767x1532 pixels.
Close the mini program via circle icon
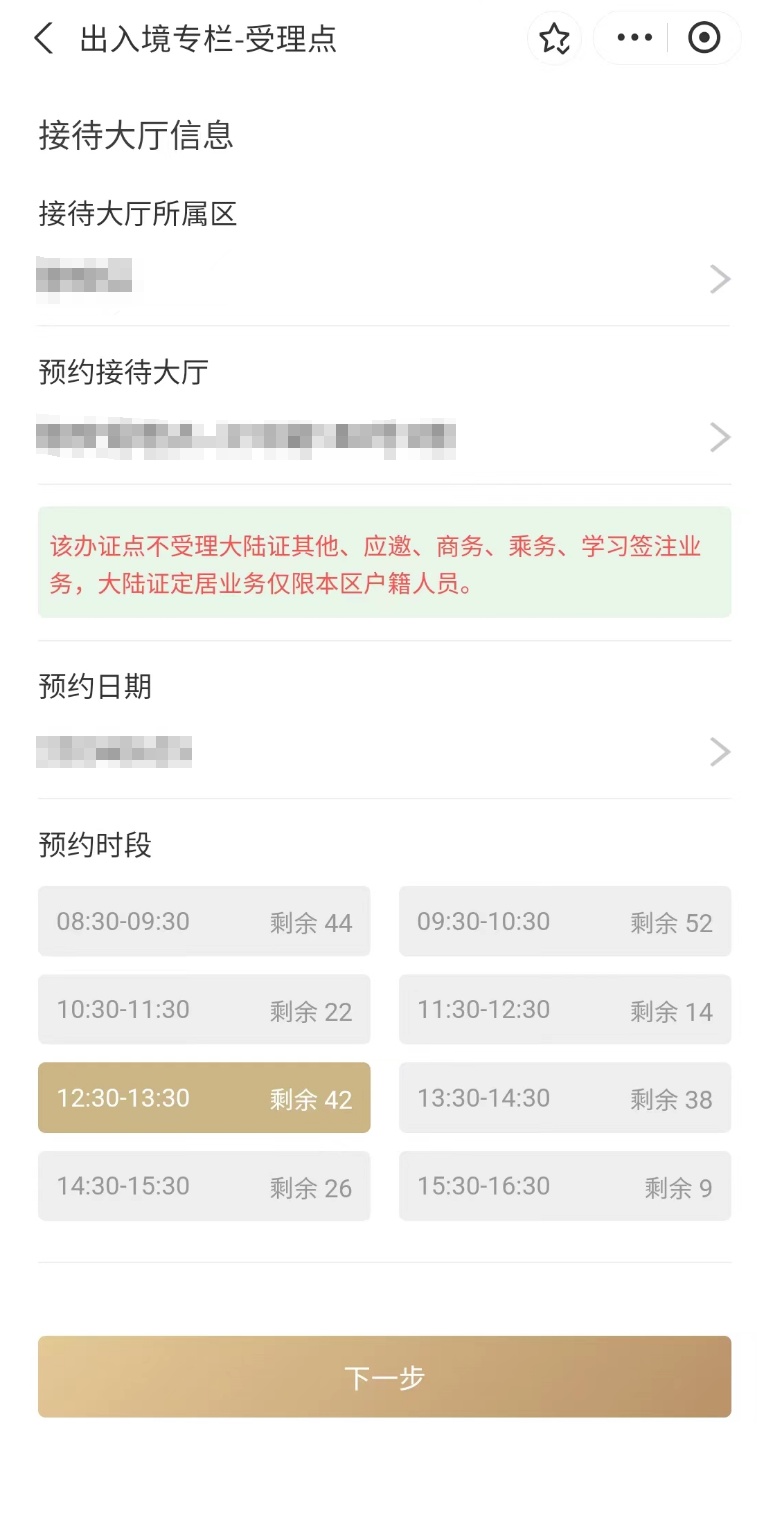point(704,39)
